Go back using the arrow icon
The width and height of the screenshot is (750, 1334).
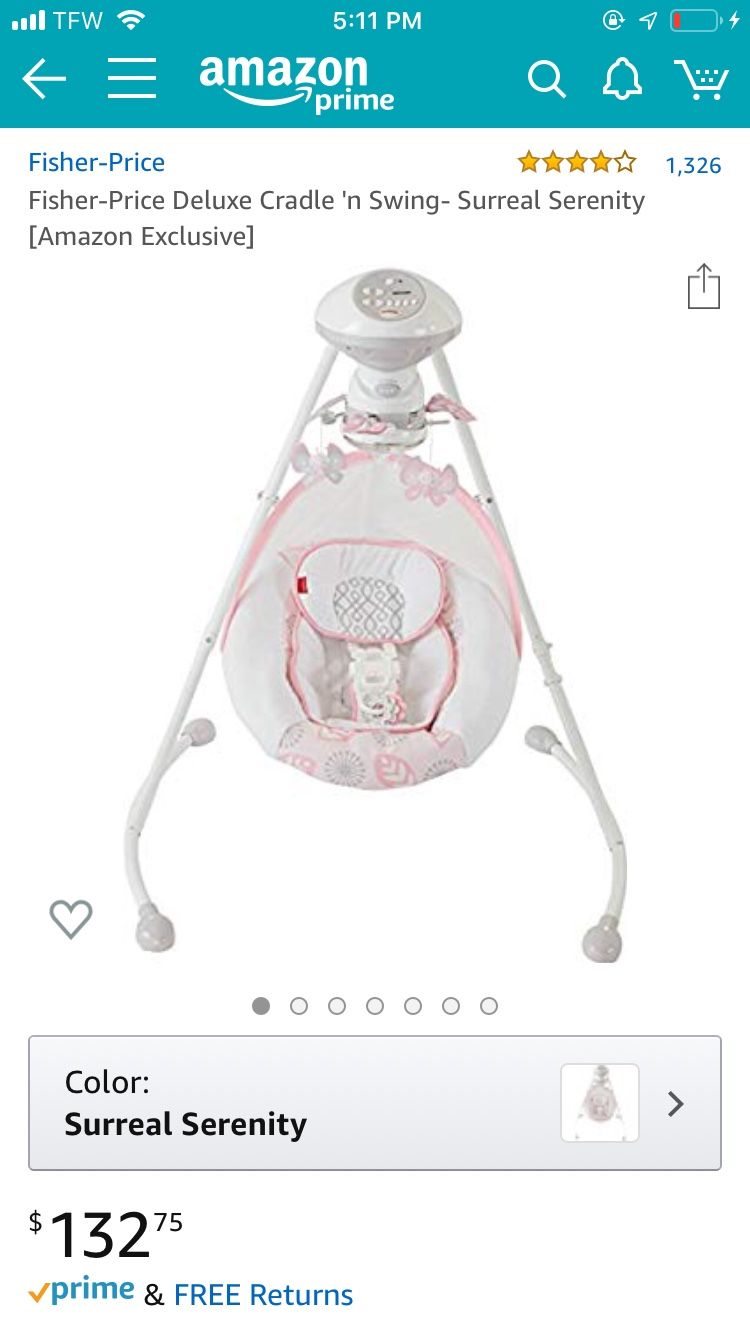44,79
